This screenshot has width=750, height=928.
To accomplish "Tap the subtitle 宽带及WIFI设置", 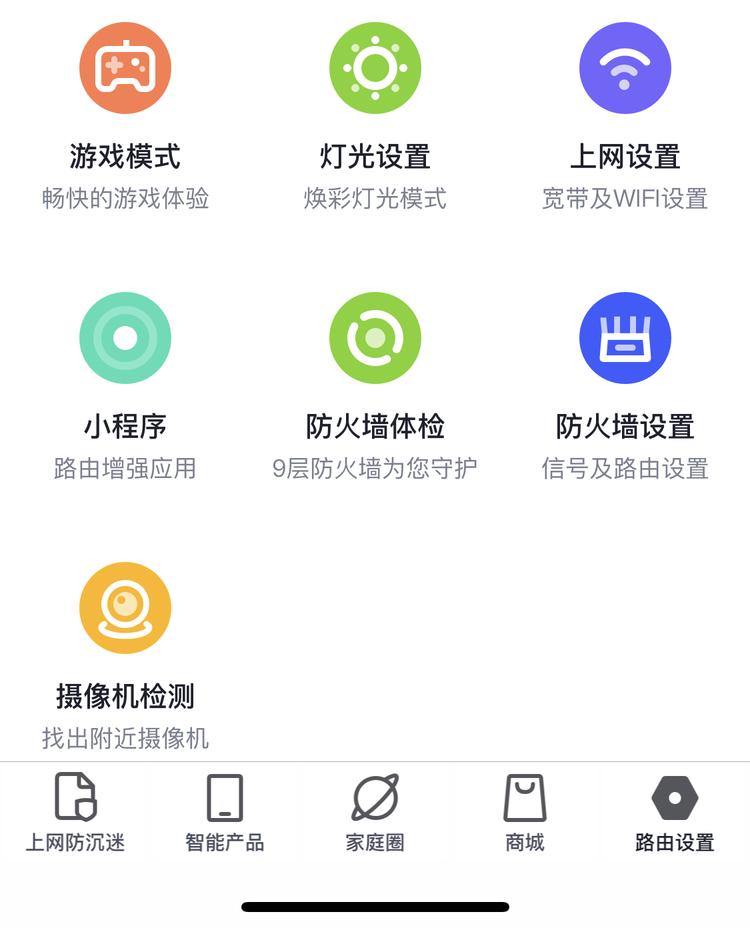I will 625,199.
